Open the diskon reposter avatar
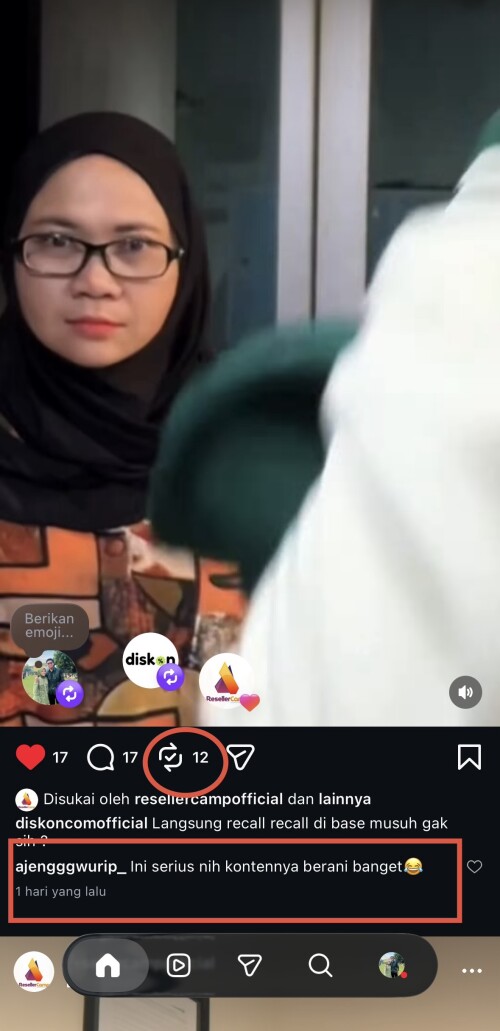The height and width of the screenshot is (1031, 500). pyautogui.click(x=151, y=660)
